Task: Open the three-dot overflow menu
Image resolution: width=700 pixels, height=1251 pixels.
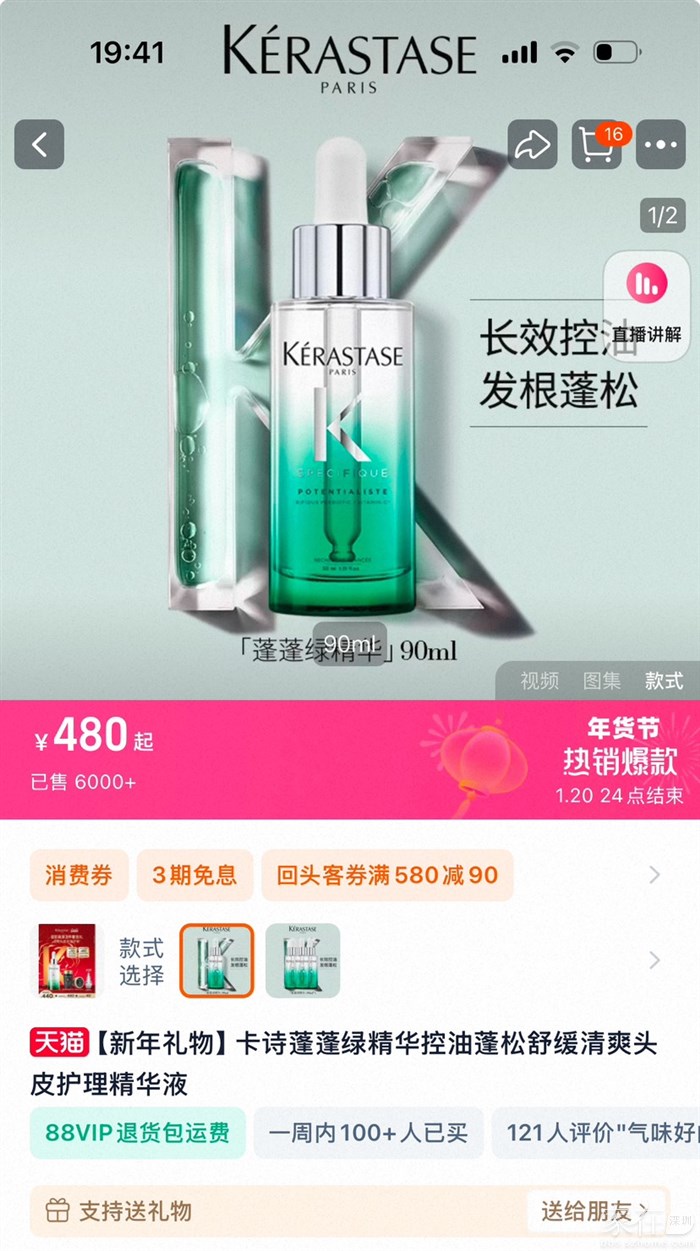Action: click(x=661, y=145)
